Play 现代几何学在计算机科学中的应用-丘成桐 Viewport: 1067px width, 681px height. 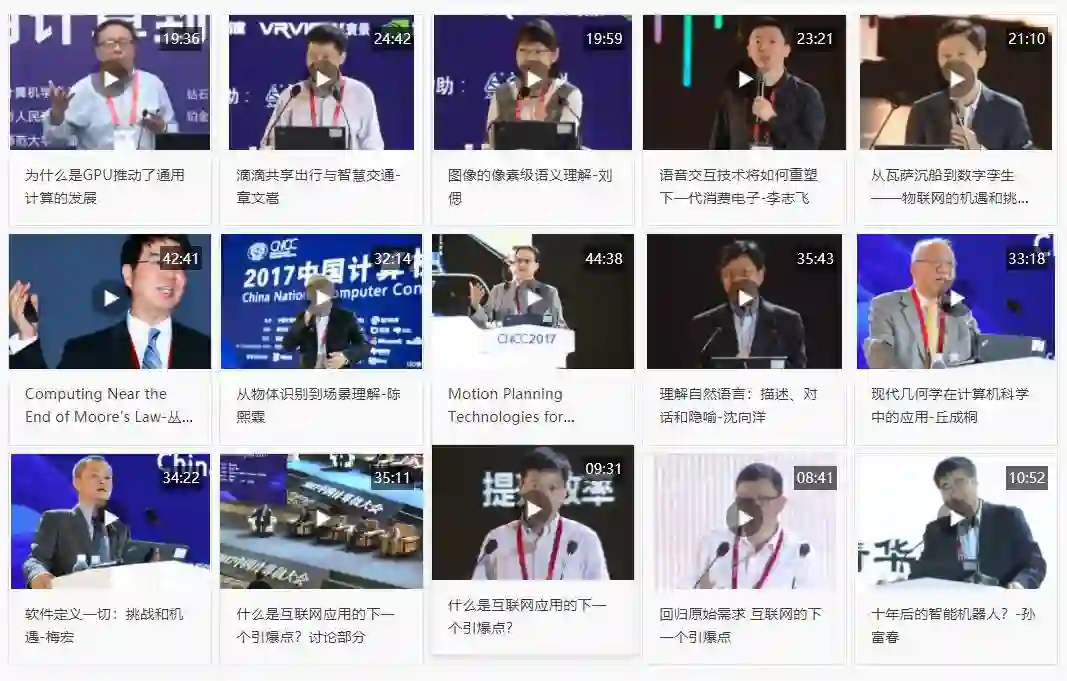(x=957, y=297)
